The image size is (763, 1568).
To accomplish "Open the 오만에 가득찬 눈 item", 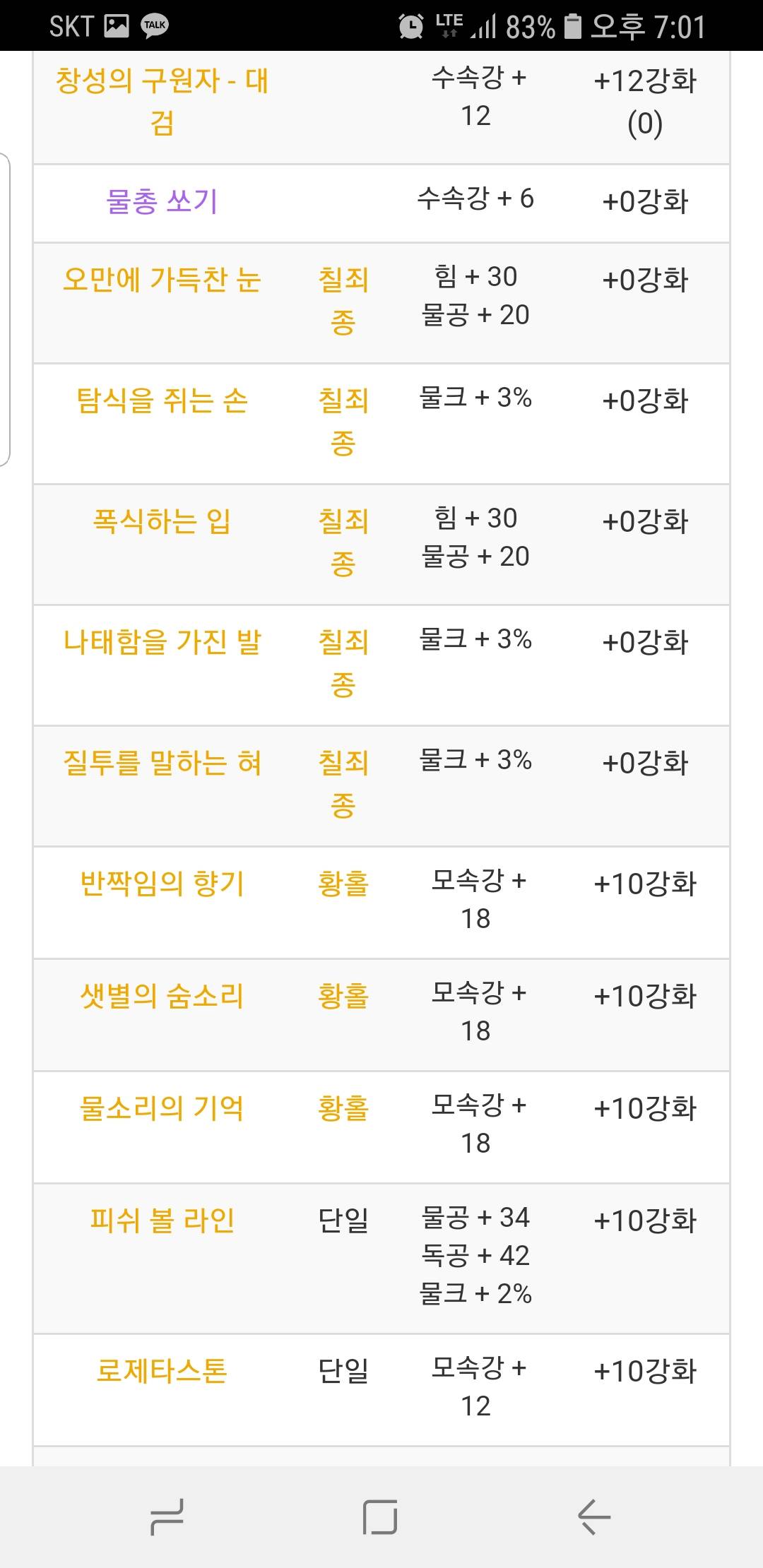I will pos(162,279).
